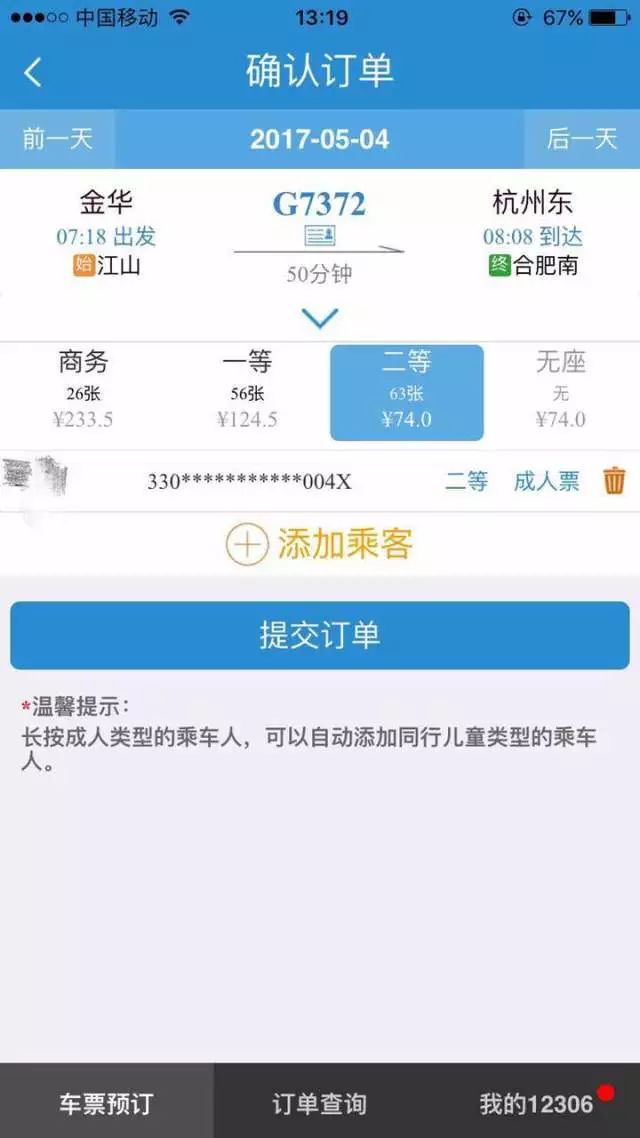Switch to the 订单查询 tab
Screen dimensions: 640x1138
[319, 1104]
